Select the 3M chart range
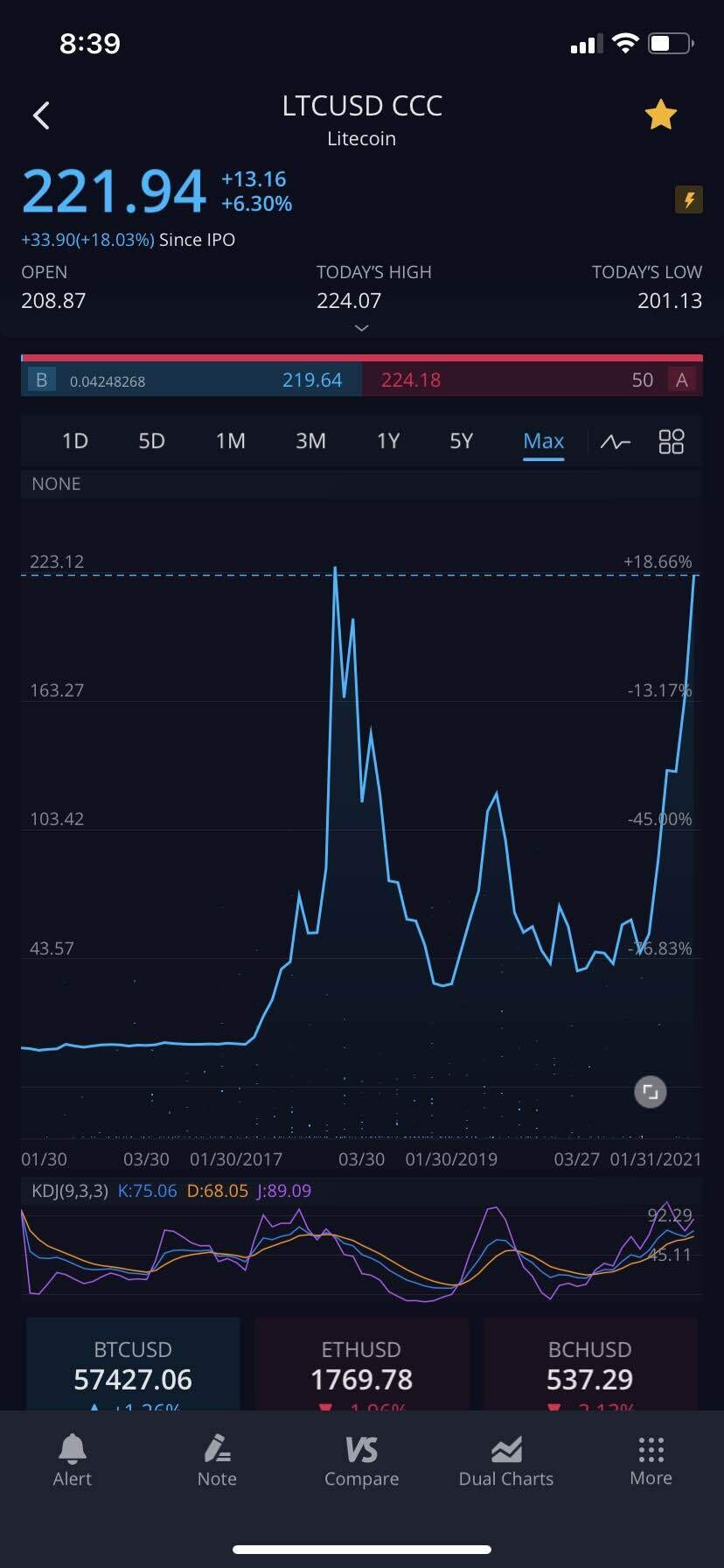The image size is (724, 1568). click(x=310, y=441)
